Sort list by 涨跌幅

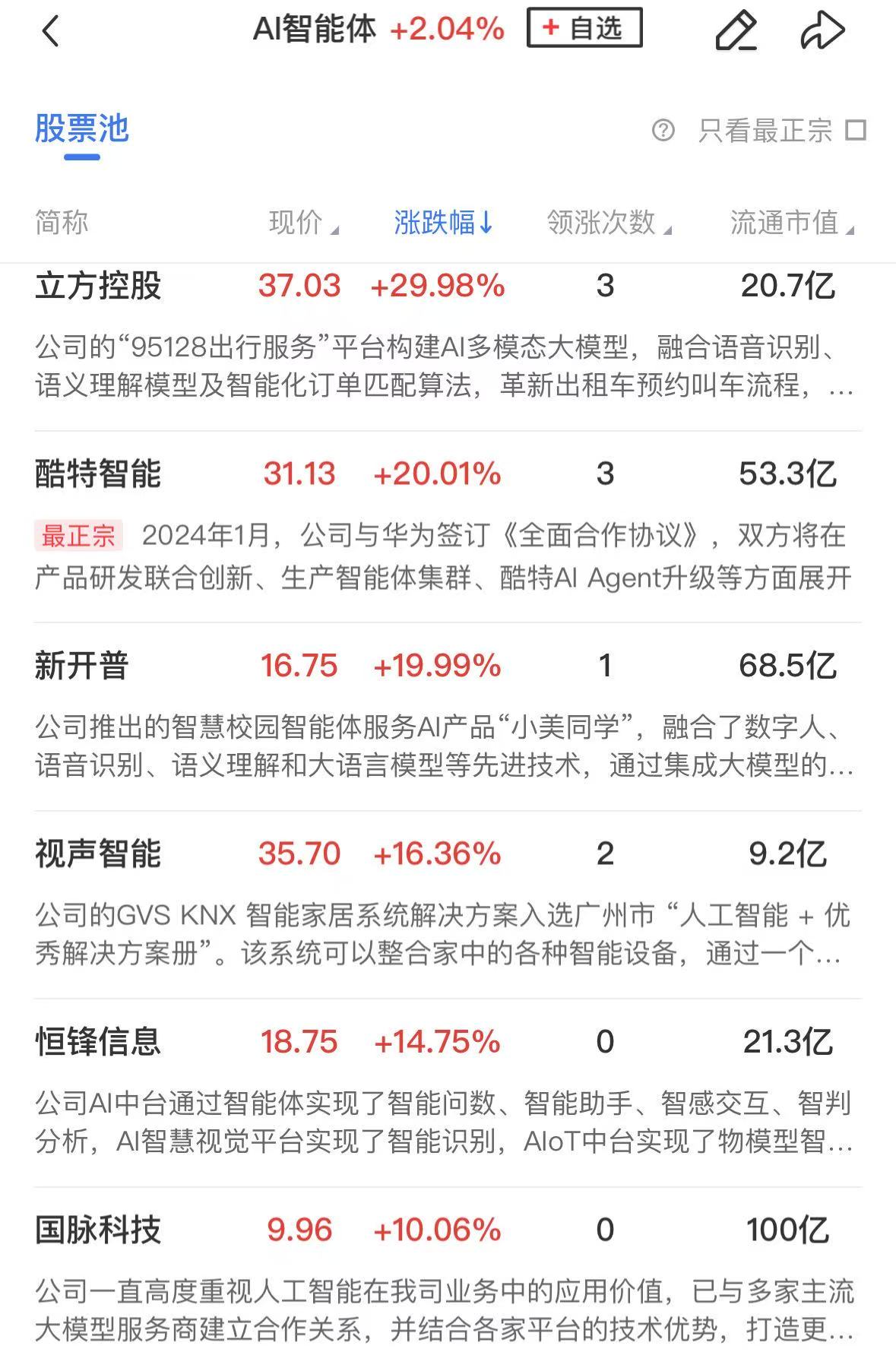[443, 223]
